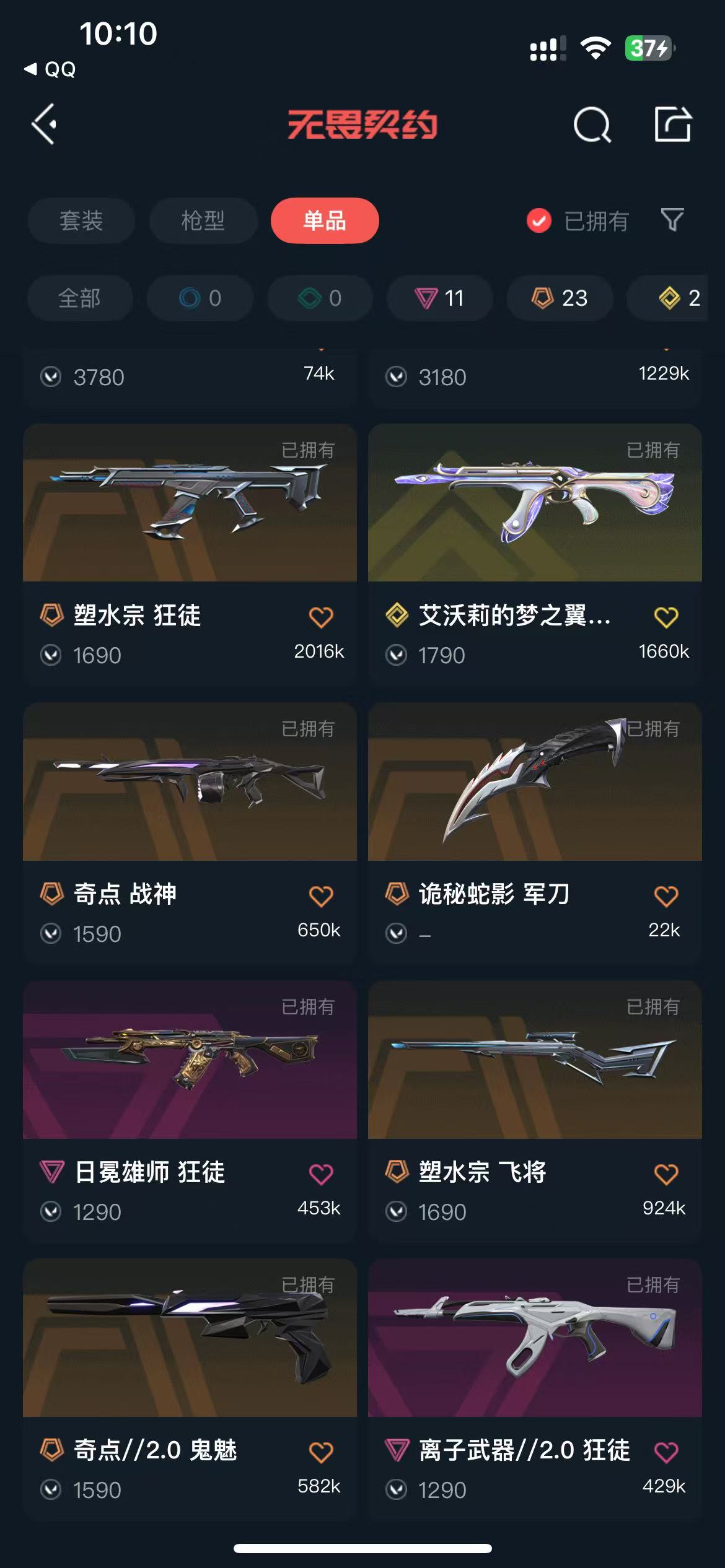
Task: Tap the share icon in the header
Action: 673,124
